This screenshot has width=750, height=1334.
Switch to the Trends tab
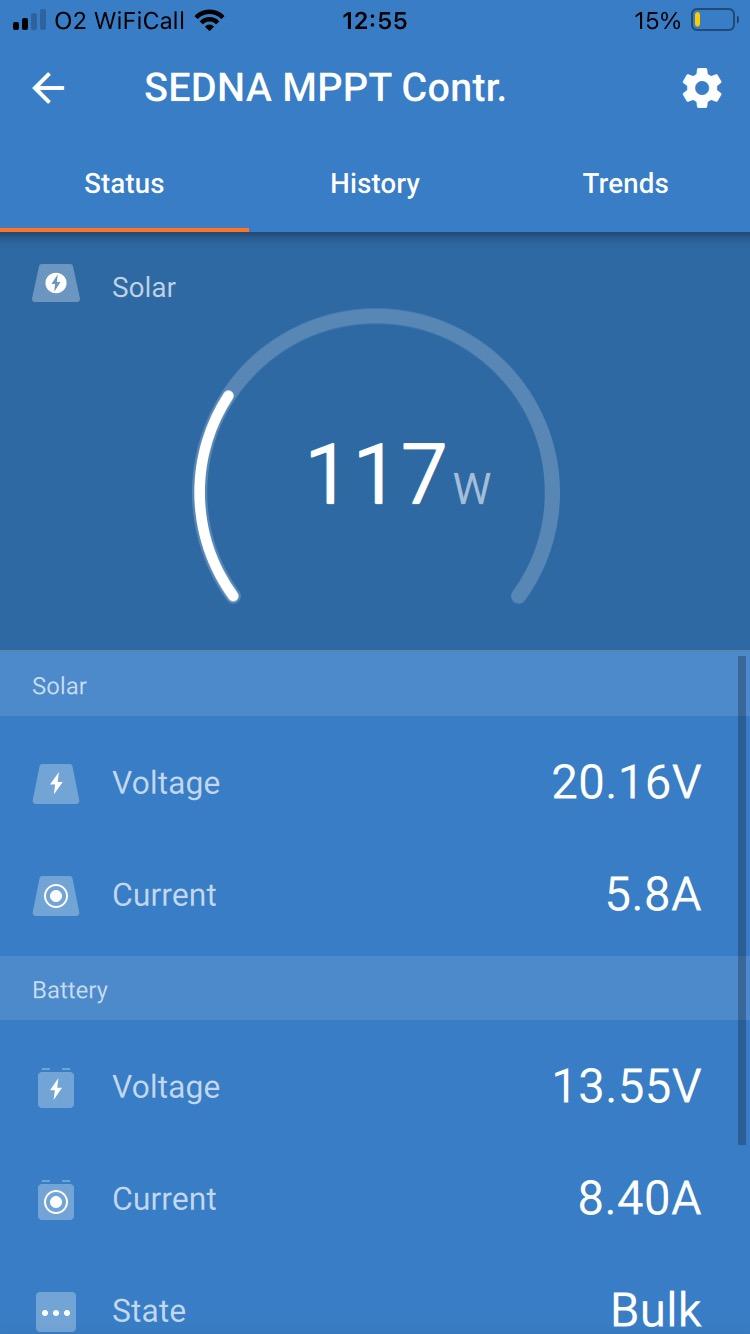tap(625, 184)
